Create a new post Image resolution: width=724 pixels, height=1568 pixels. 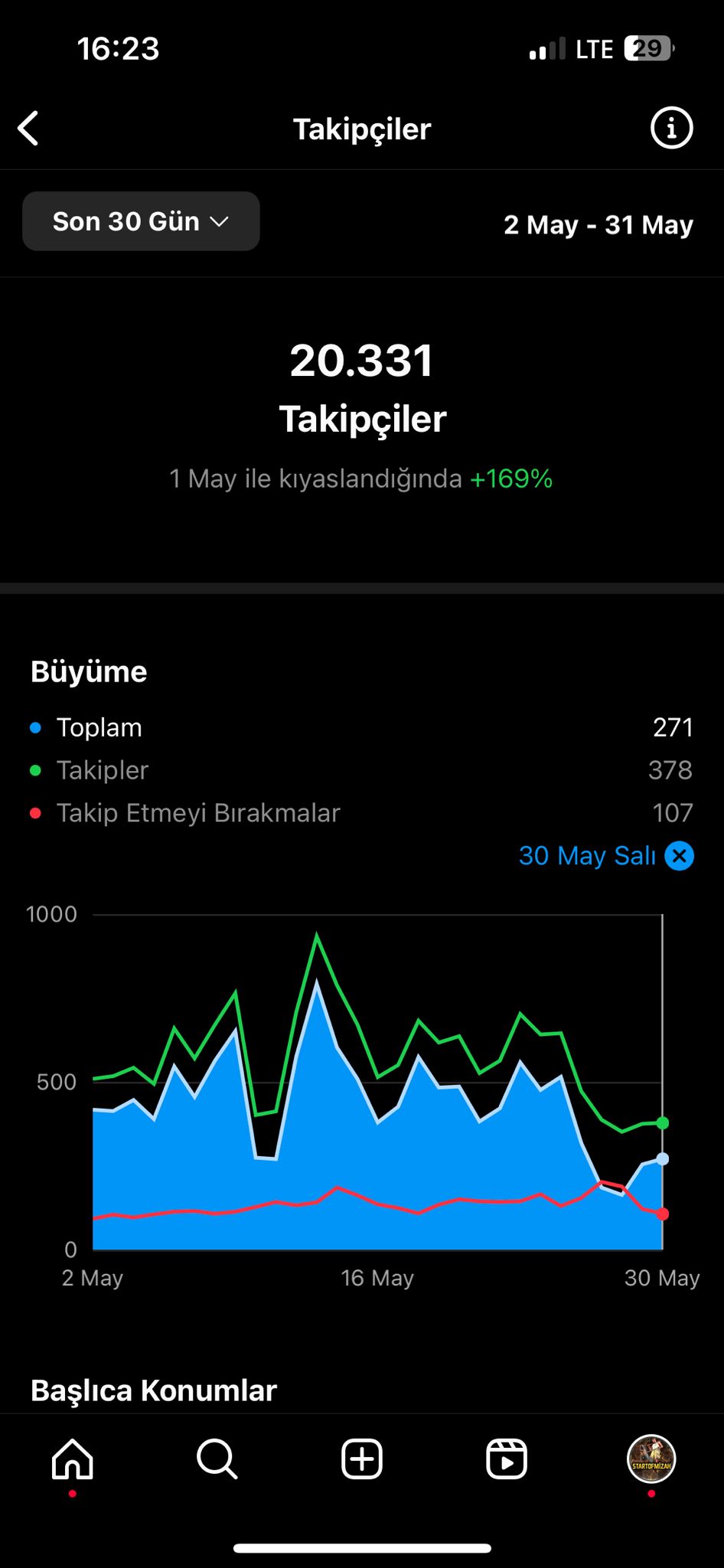[362, 1459]
